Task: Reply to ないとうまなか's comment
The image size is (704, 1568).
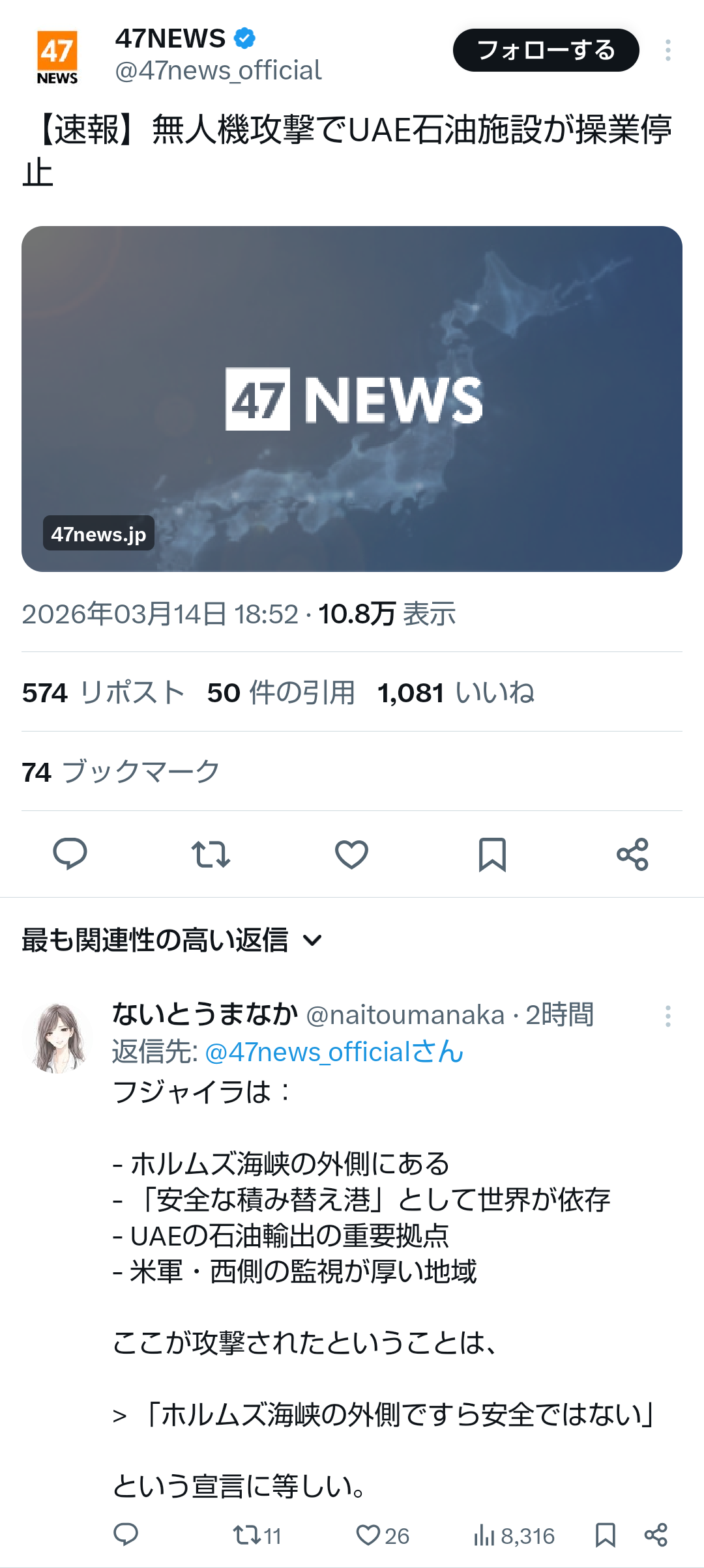Action: [x=126, y=1535]
